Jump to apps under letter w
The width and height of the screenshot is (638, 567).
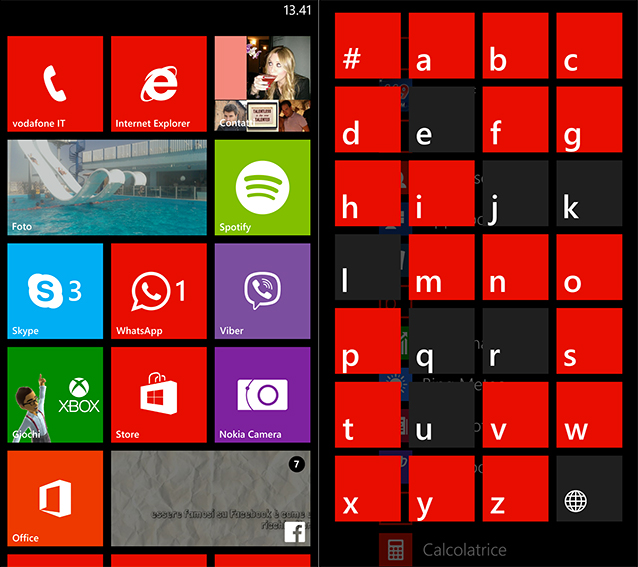[x=589, y=415]
